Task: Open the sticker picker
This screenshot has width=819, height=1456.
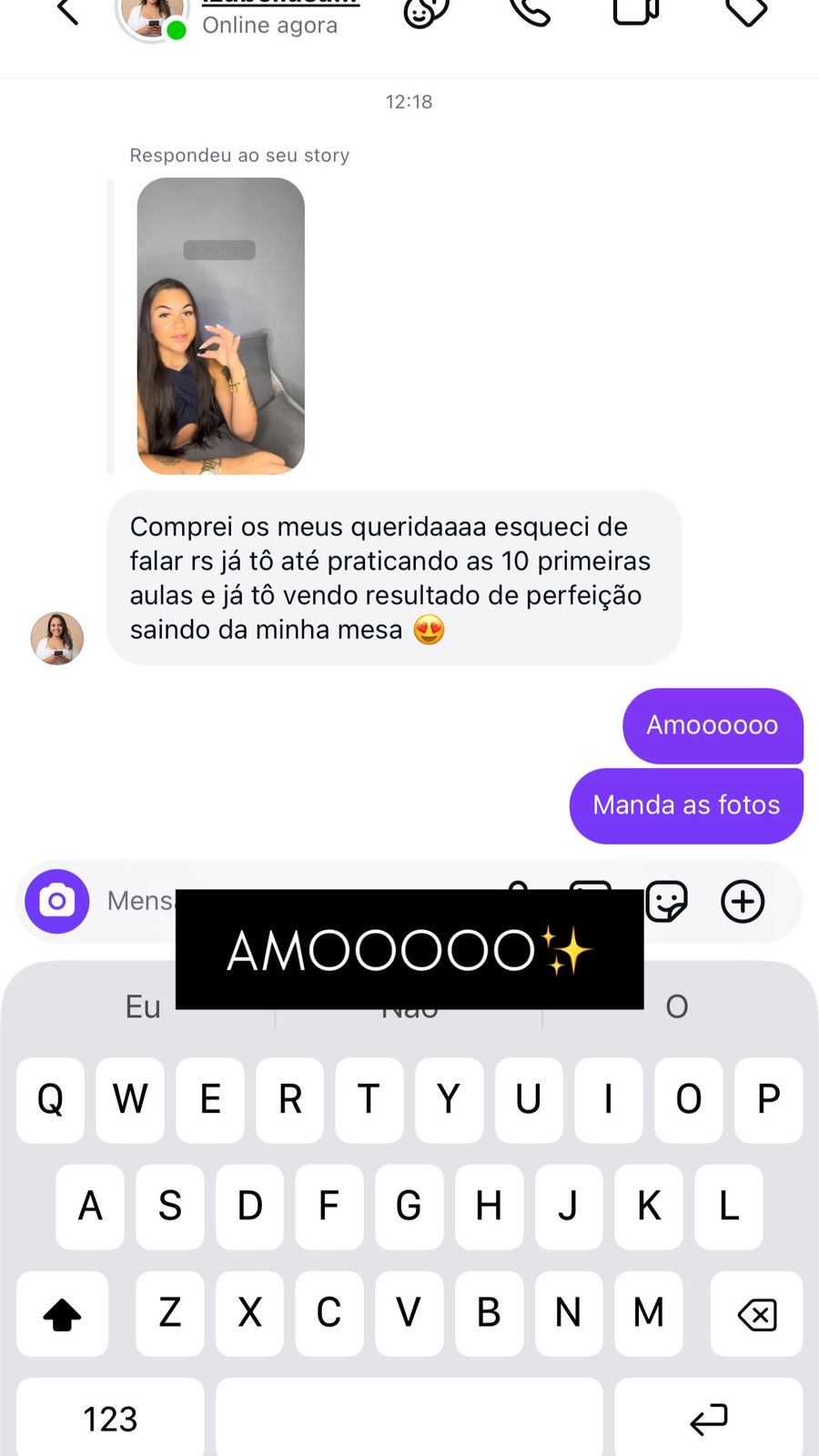Action: tap(667, 902)
